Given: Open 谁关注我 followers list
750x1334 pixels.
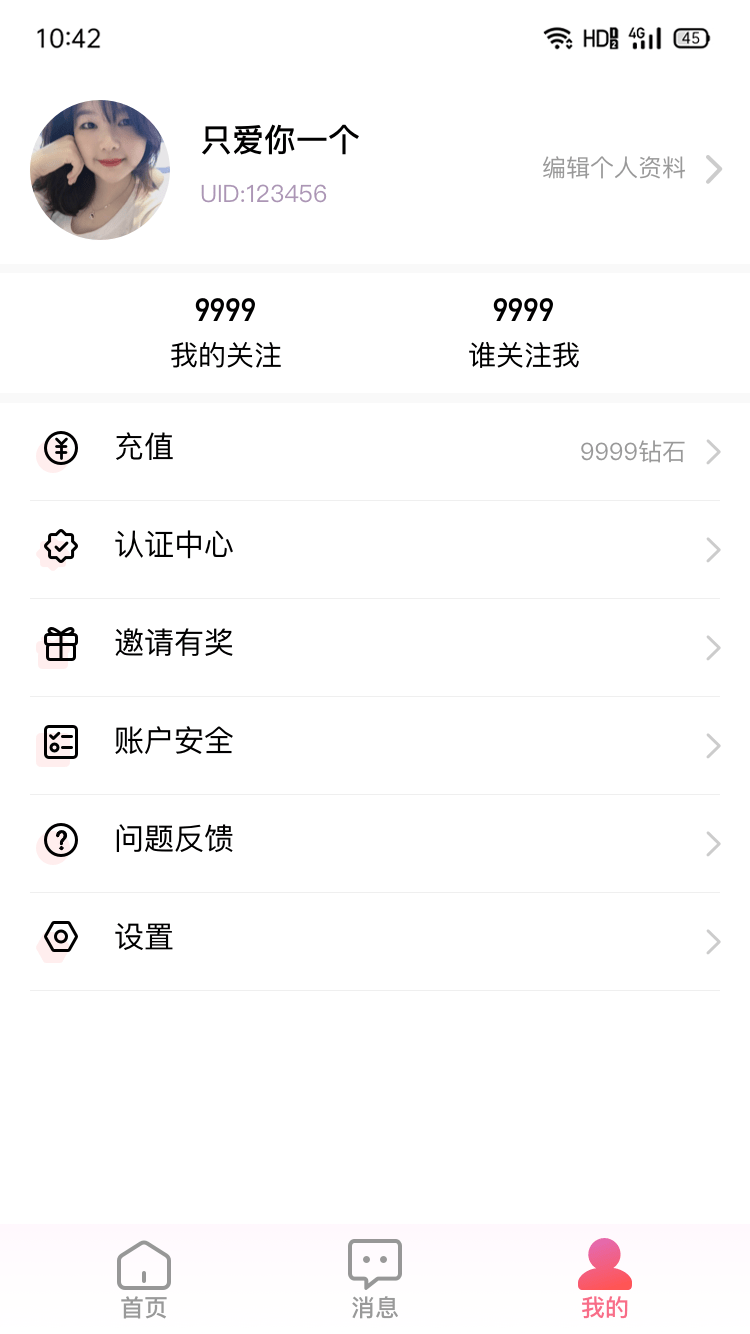Looking at the screenshot, I should click(523, 332).
